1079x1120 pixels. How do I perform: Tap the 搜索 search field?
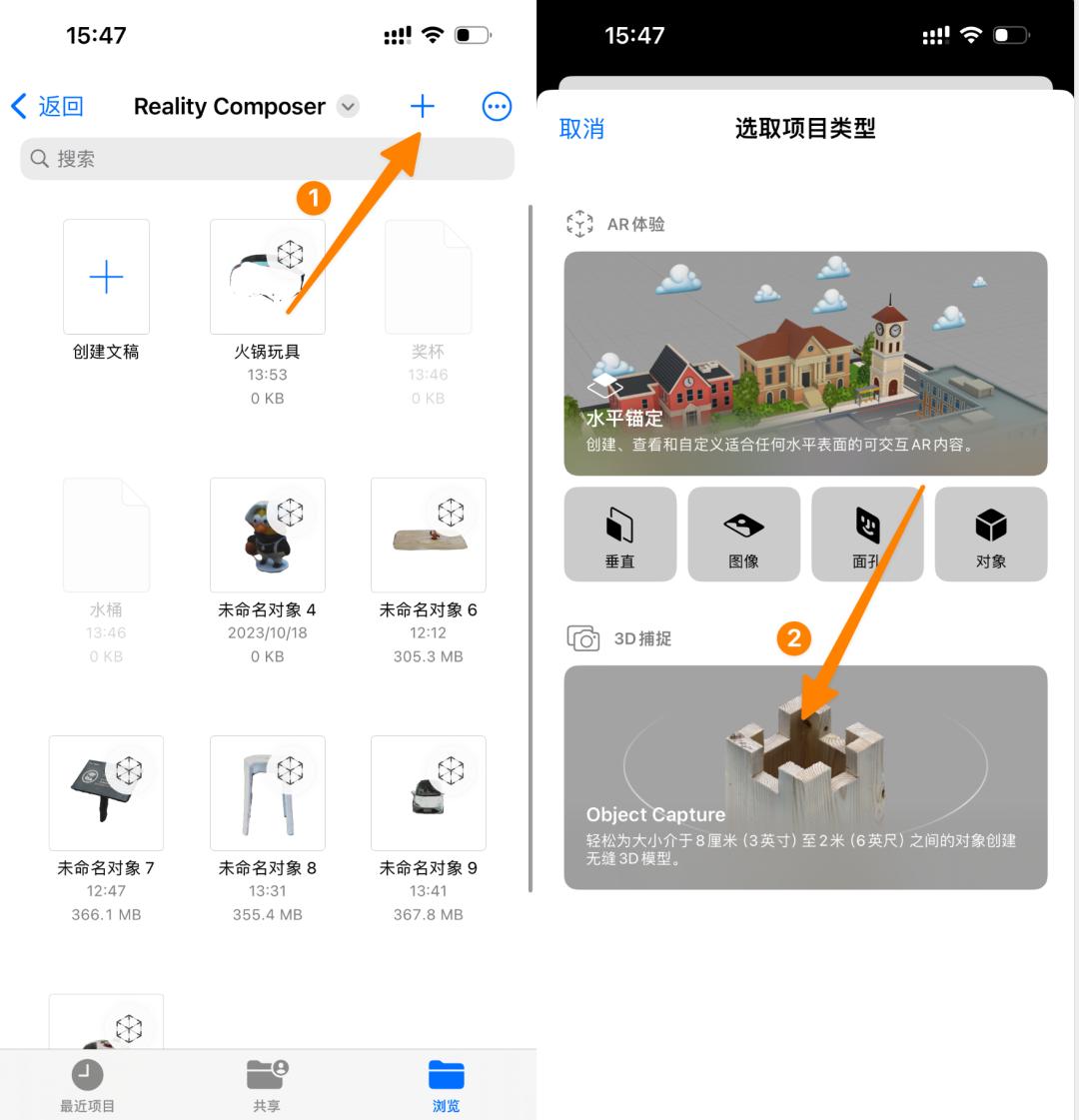point(267,159)
